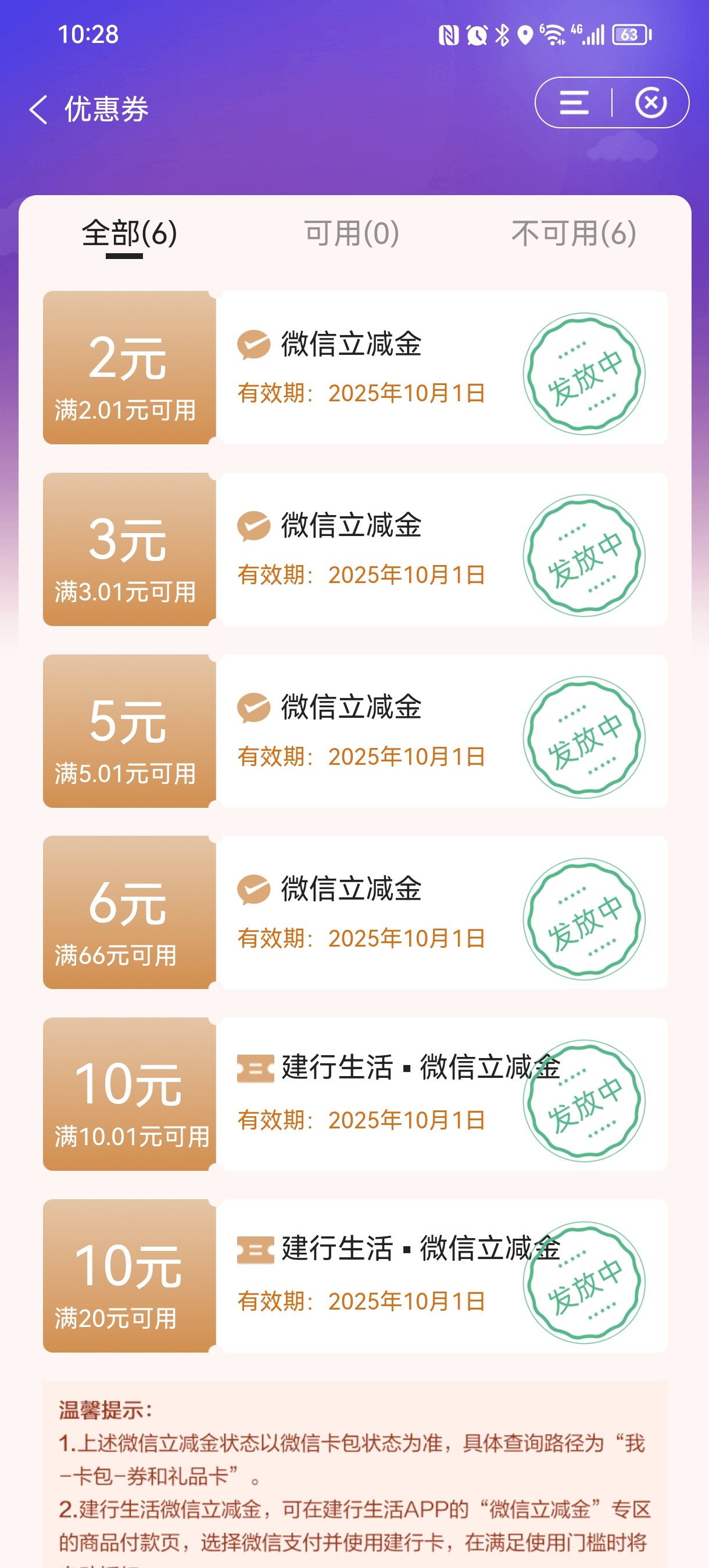The image size is (709, 1568).
Task: Select the 全部(6) tab
Action: (x=130, y=233)
